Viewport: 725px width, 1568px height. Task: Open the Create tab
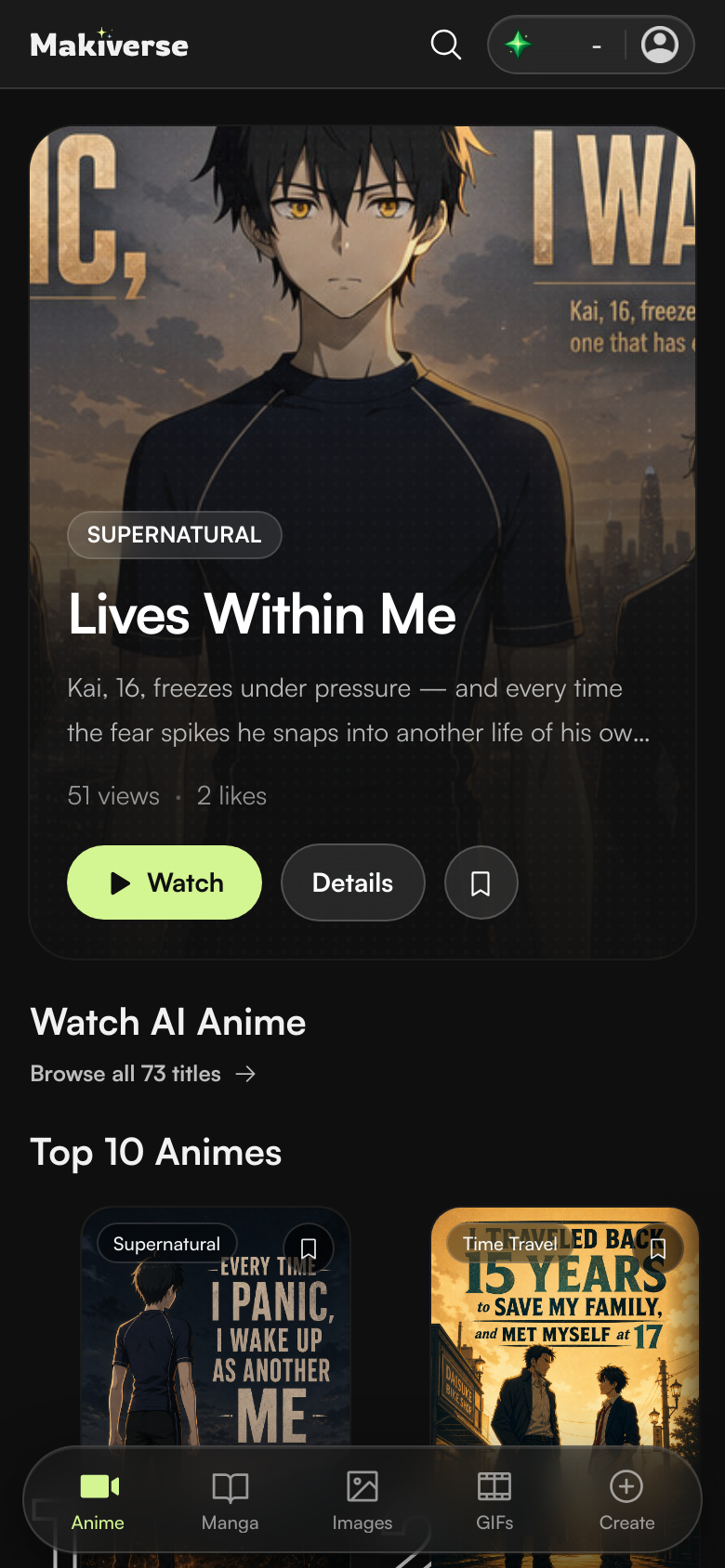point(626,1501)
